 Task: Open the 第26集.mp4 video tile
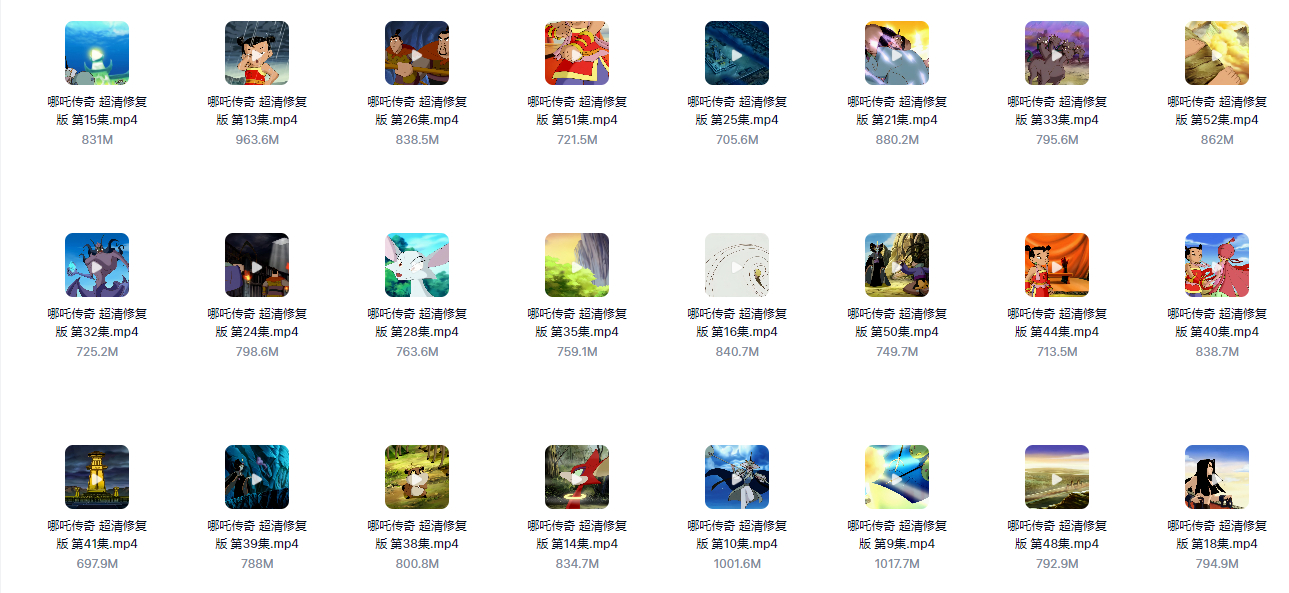[x=417, y=54]
